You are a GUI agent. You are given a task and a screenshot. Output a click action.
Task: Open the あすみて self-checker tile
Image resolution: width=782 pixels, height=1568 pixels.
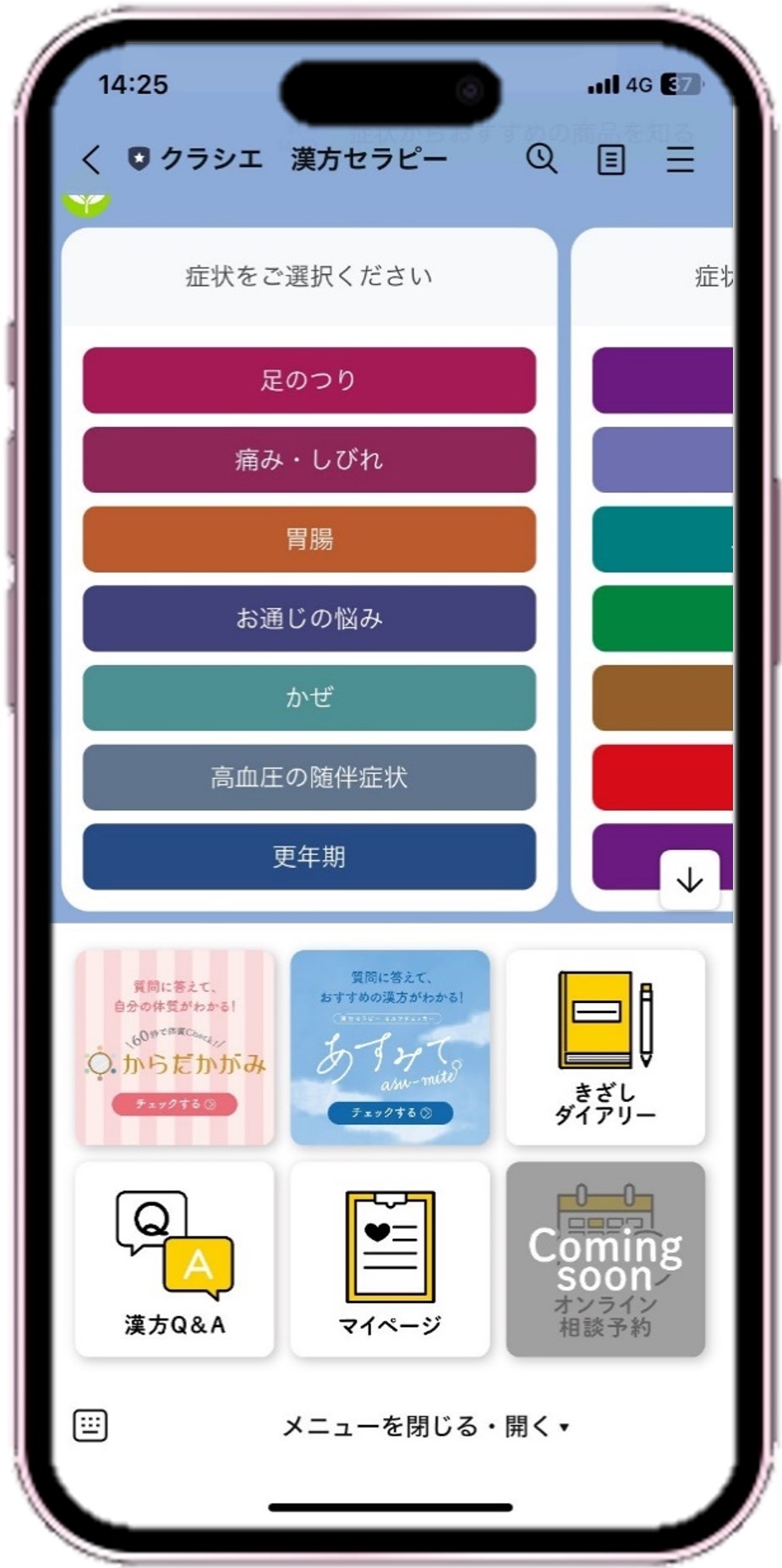[x=390, y=1047]
